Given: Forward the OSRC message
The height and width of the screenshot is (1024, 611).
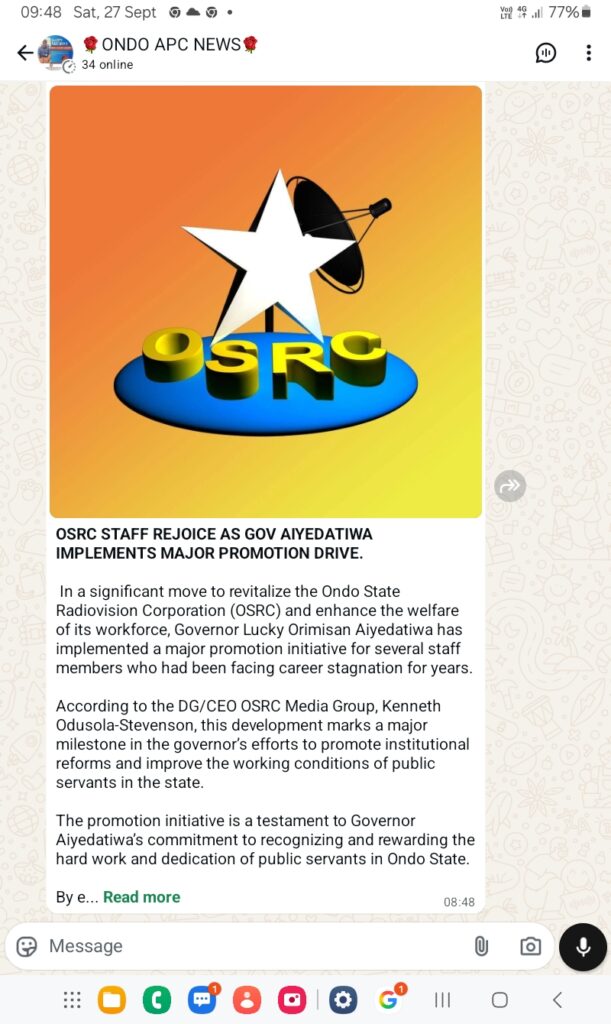Looking at the screenshot, I should 510,486.
